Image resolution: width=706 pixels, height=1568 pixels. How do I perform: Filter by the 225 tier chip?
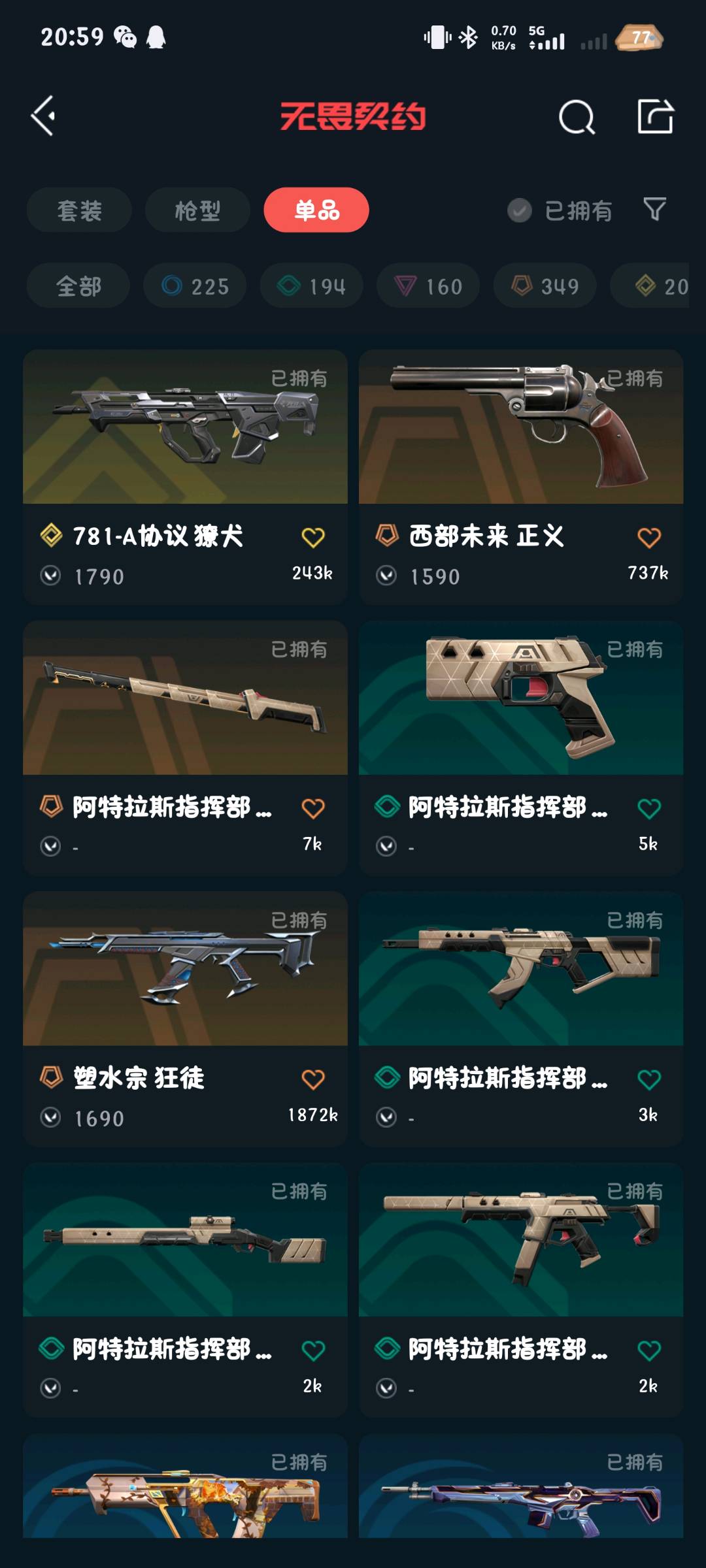(195, 286)
